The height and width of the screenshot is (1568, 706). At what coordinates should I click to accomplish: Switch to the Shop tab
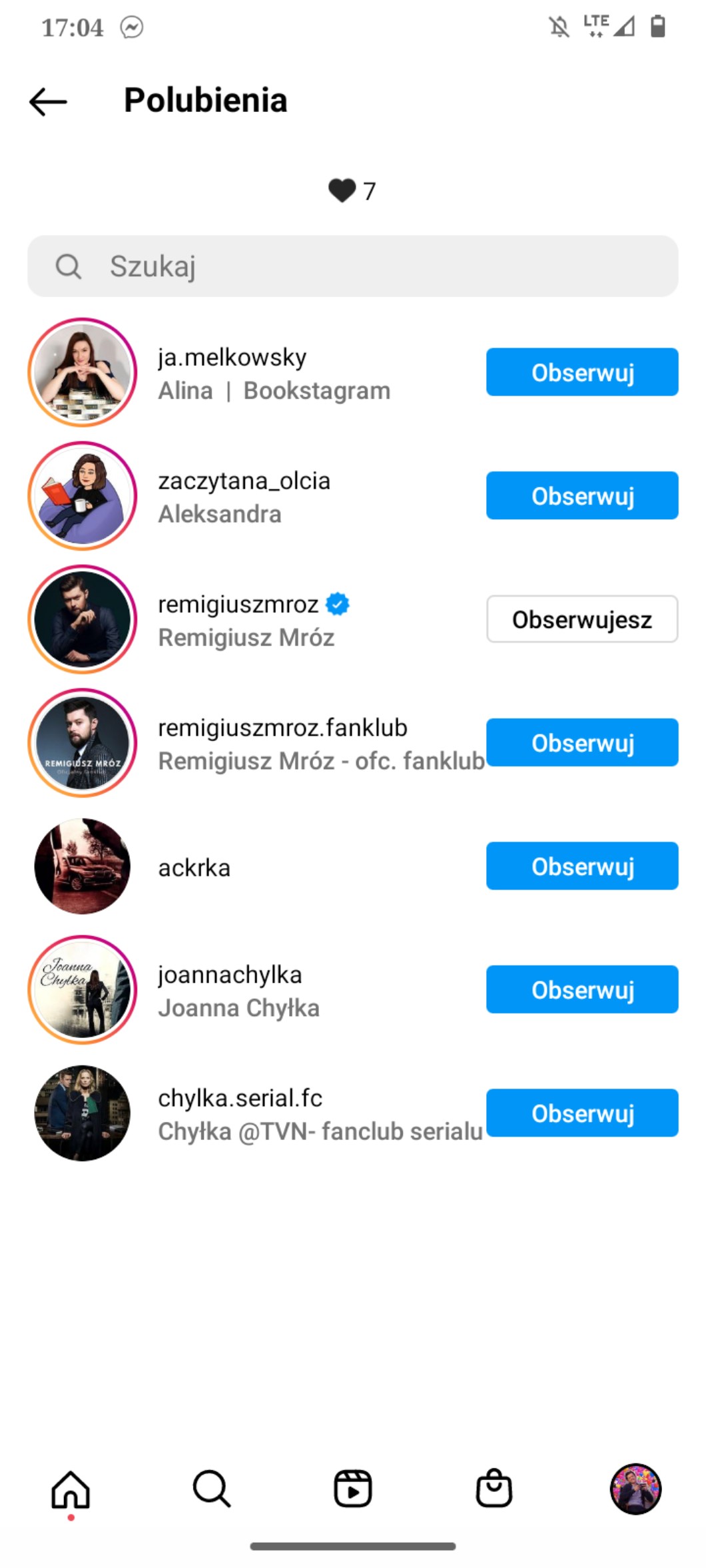pos(494,1489)
